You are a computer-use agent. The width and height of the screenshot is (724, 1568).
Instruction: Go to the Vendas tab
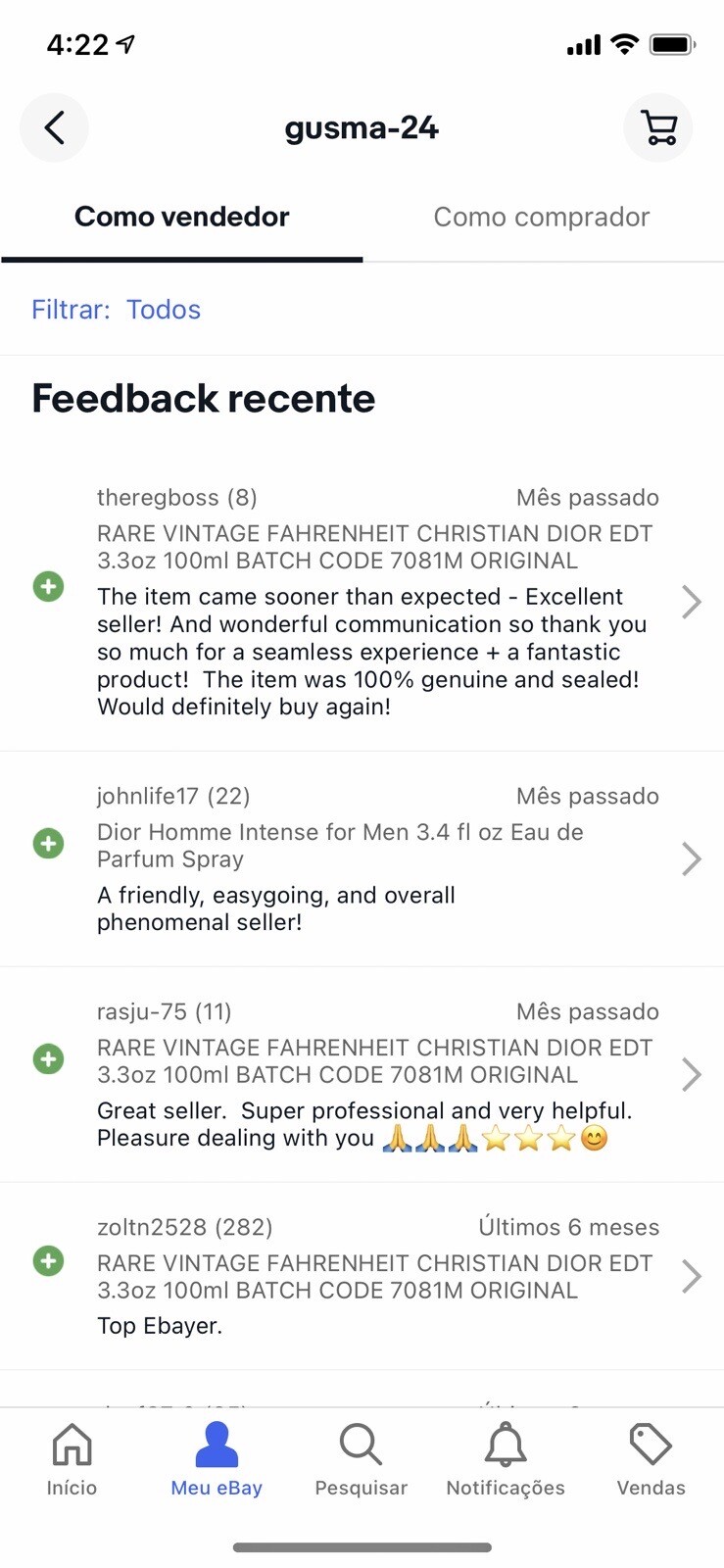651,1460
